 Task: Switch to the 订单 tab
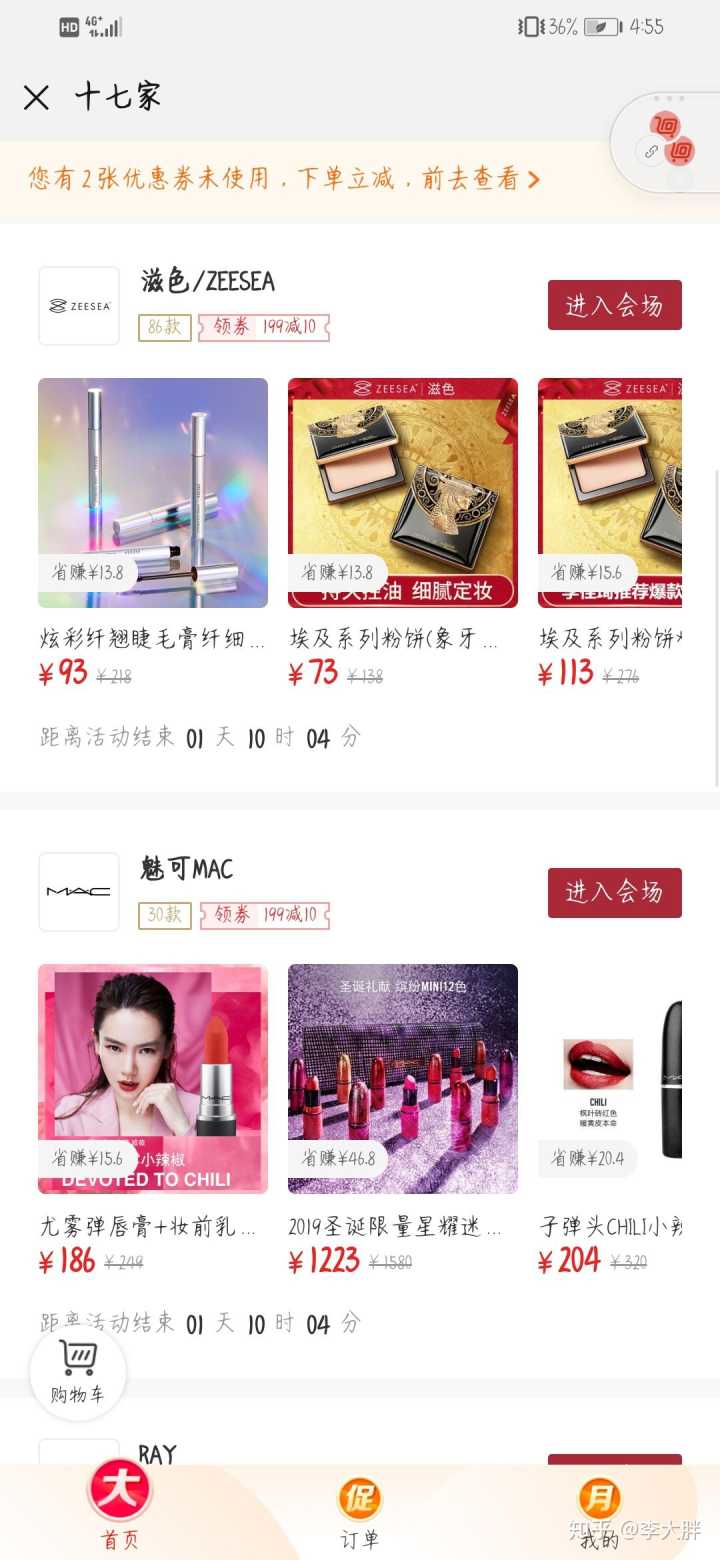359,1511
